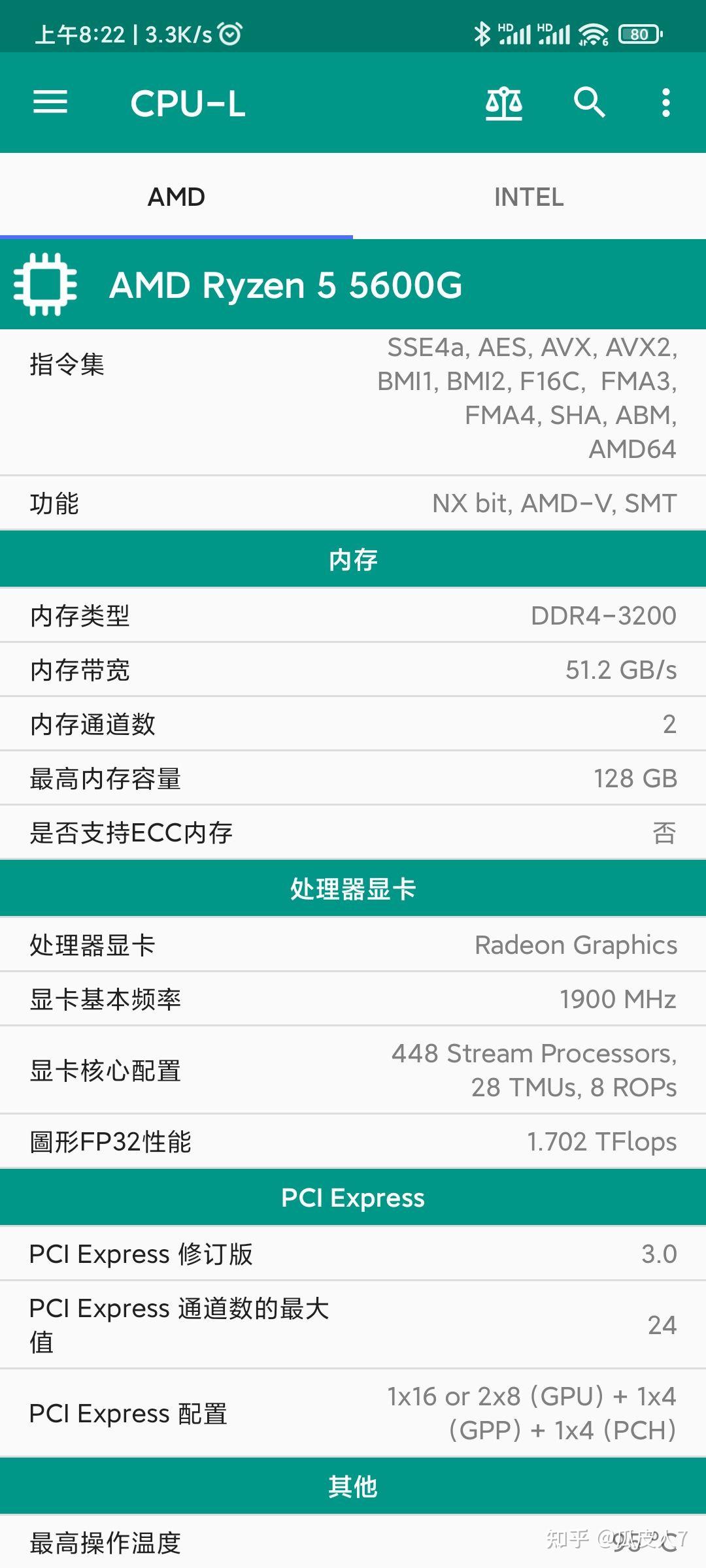This screenshot has height=1568, width=706.
Task: Tap the search magnifier icon
Action: (x=588, y=103)
